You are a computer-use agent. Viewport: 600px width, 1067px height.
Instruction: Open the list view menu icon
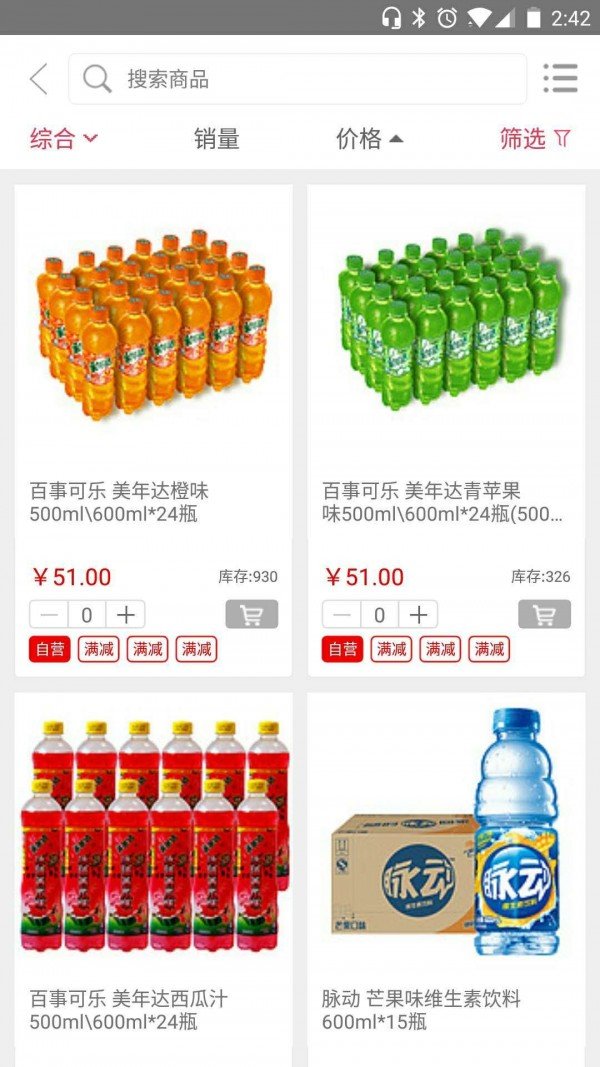pyautogui.click(x=560, y=79)
